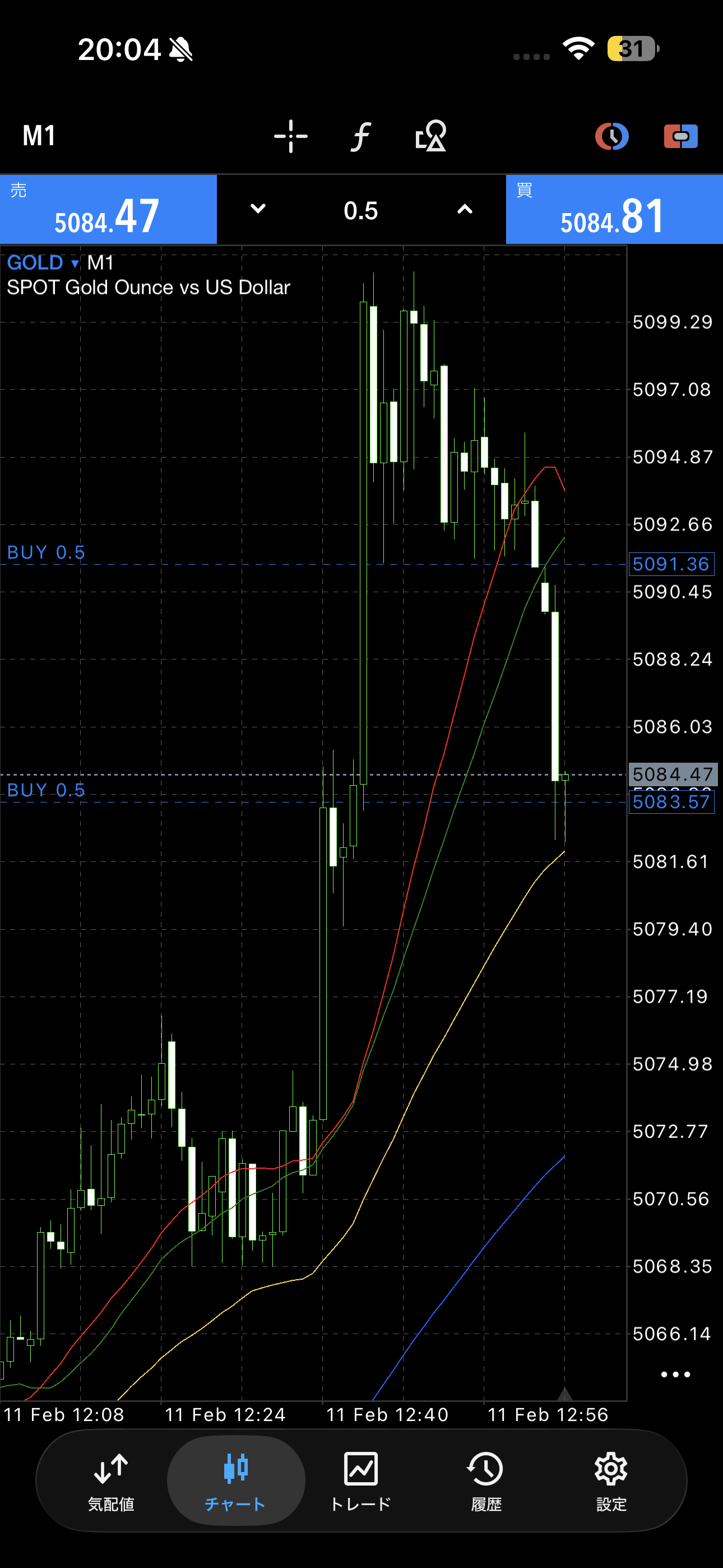
Task: Buy at 5084.81
Action: [x=614, y=210]
